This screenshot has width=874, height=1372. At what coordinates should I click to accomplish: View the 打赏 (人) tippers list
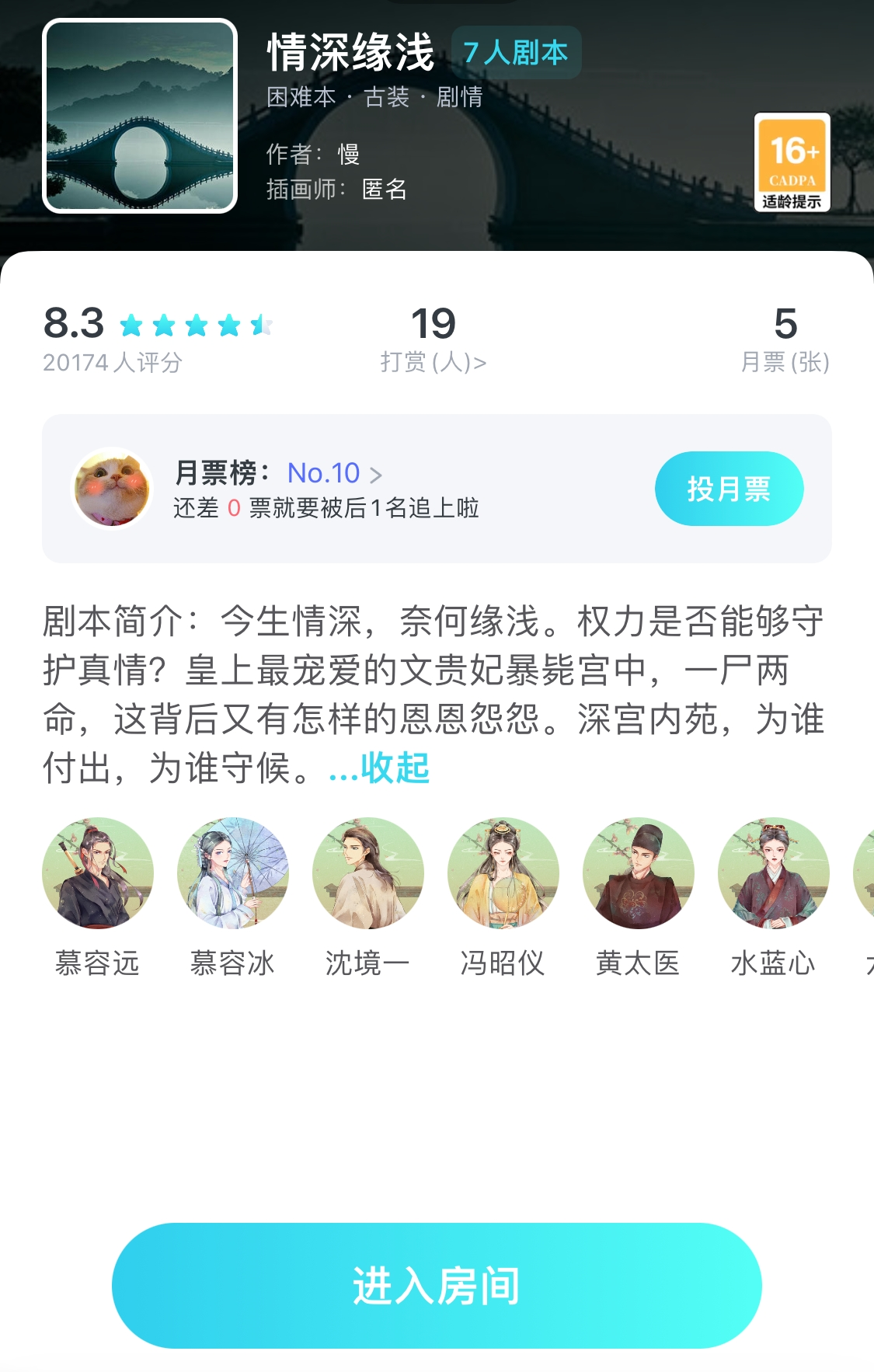click(x=434, y=362)
